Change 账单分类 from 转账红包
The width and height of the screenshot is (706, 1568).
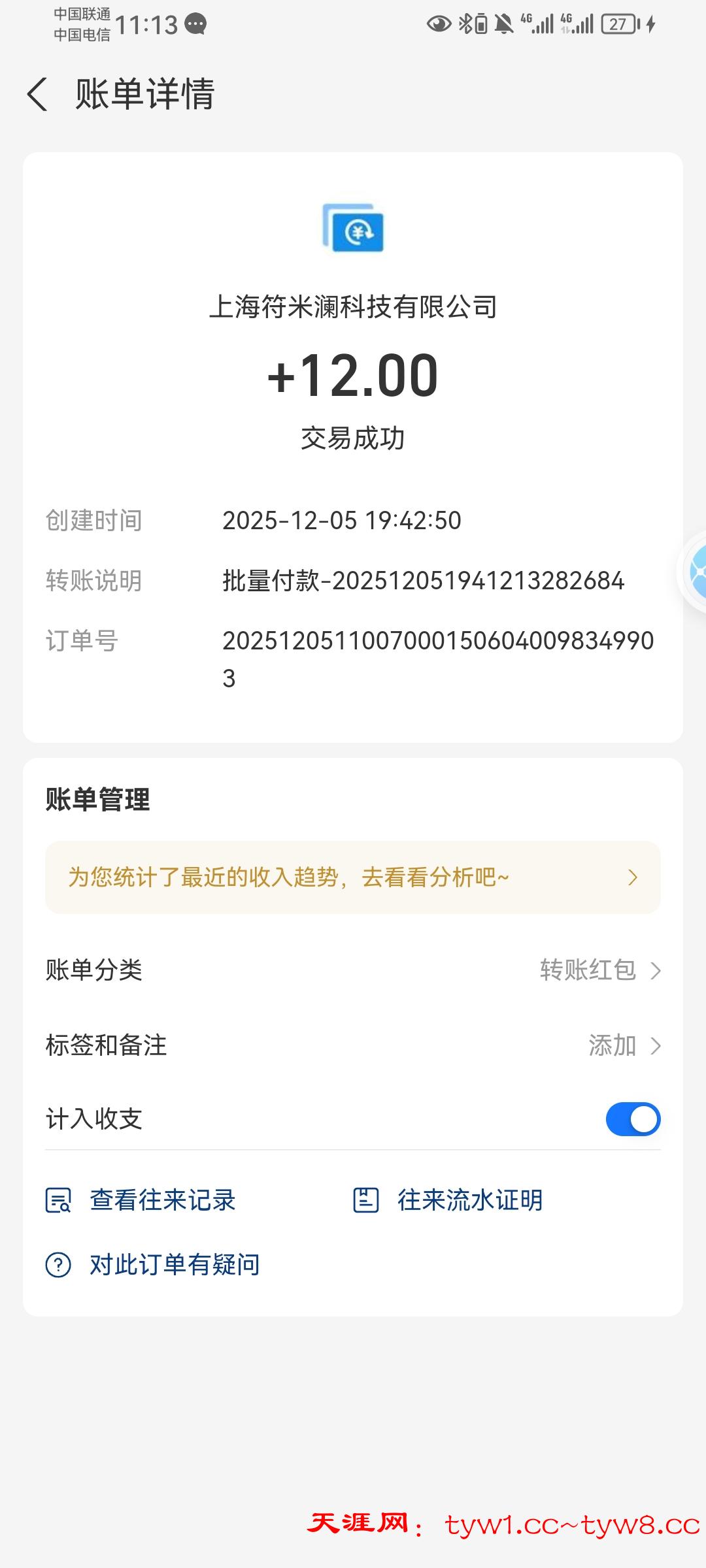point(599,970)
